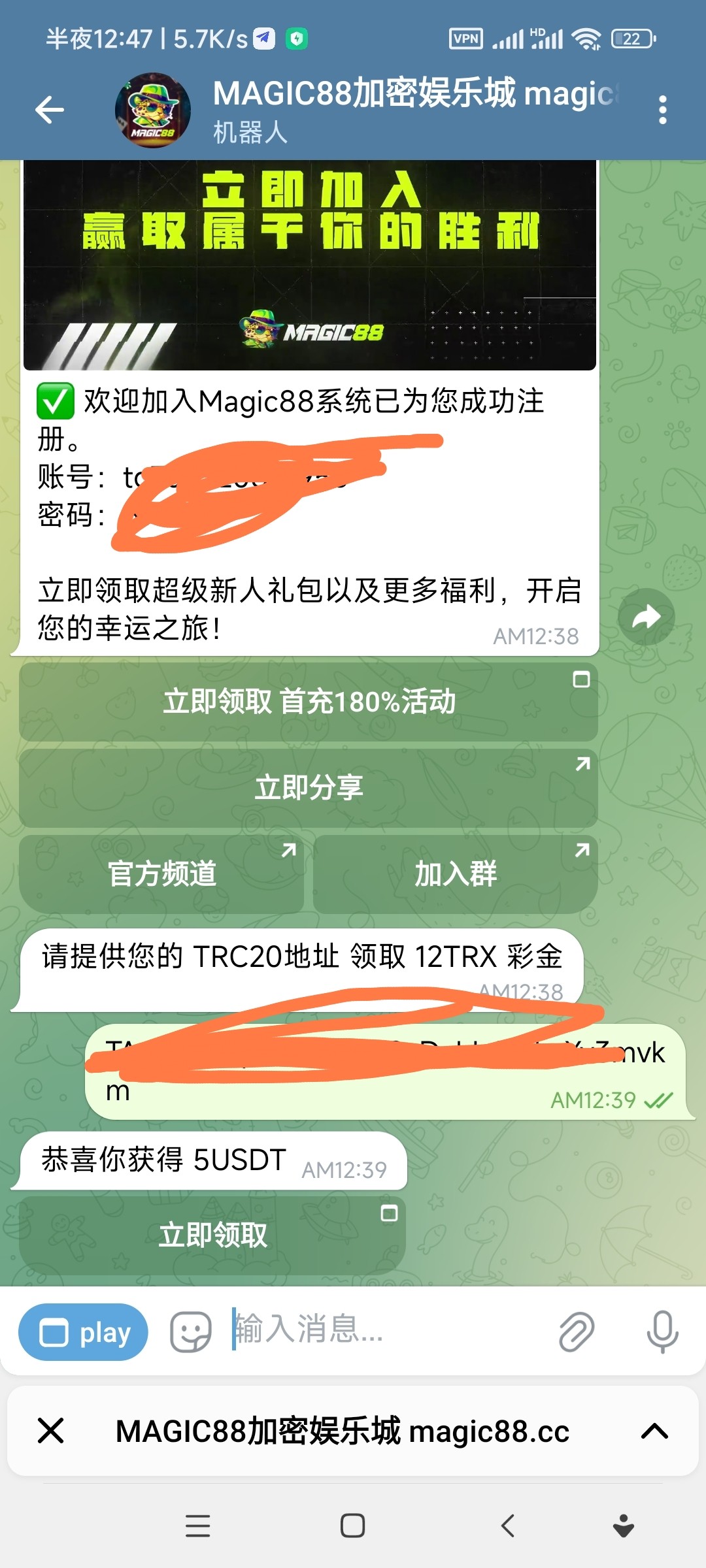The width and height of the screenshot is (706, 1568).
Task: Tap the 加入群 button
Action: (x=455, y=874)
